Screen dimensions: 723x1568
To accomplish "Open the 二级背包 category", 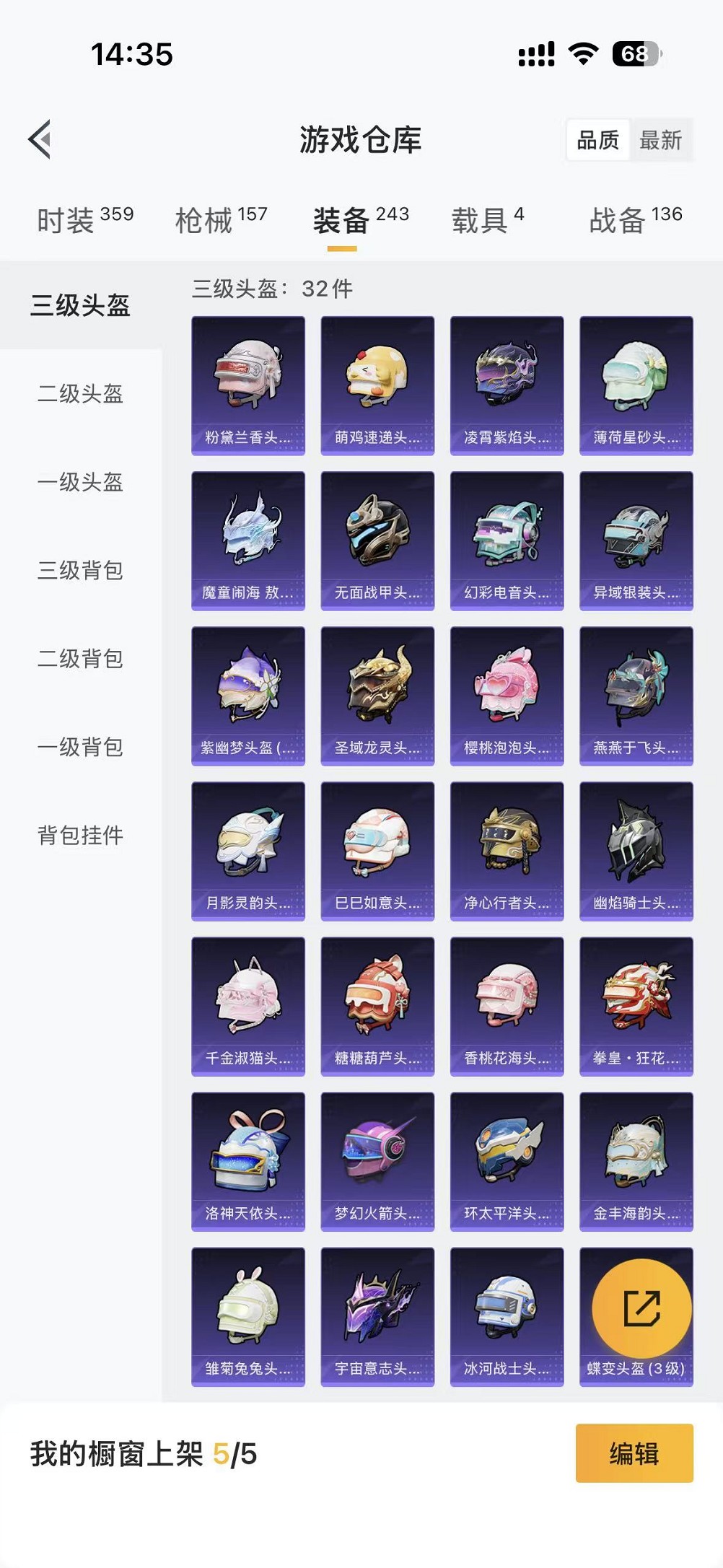I will (80, 659).
